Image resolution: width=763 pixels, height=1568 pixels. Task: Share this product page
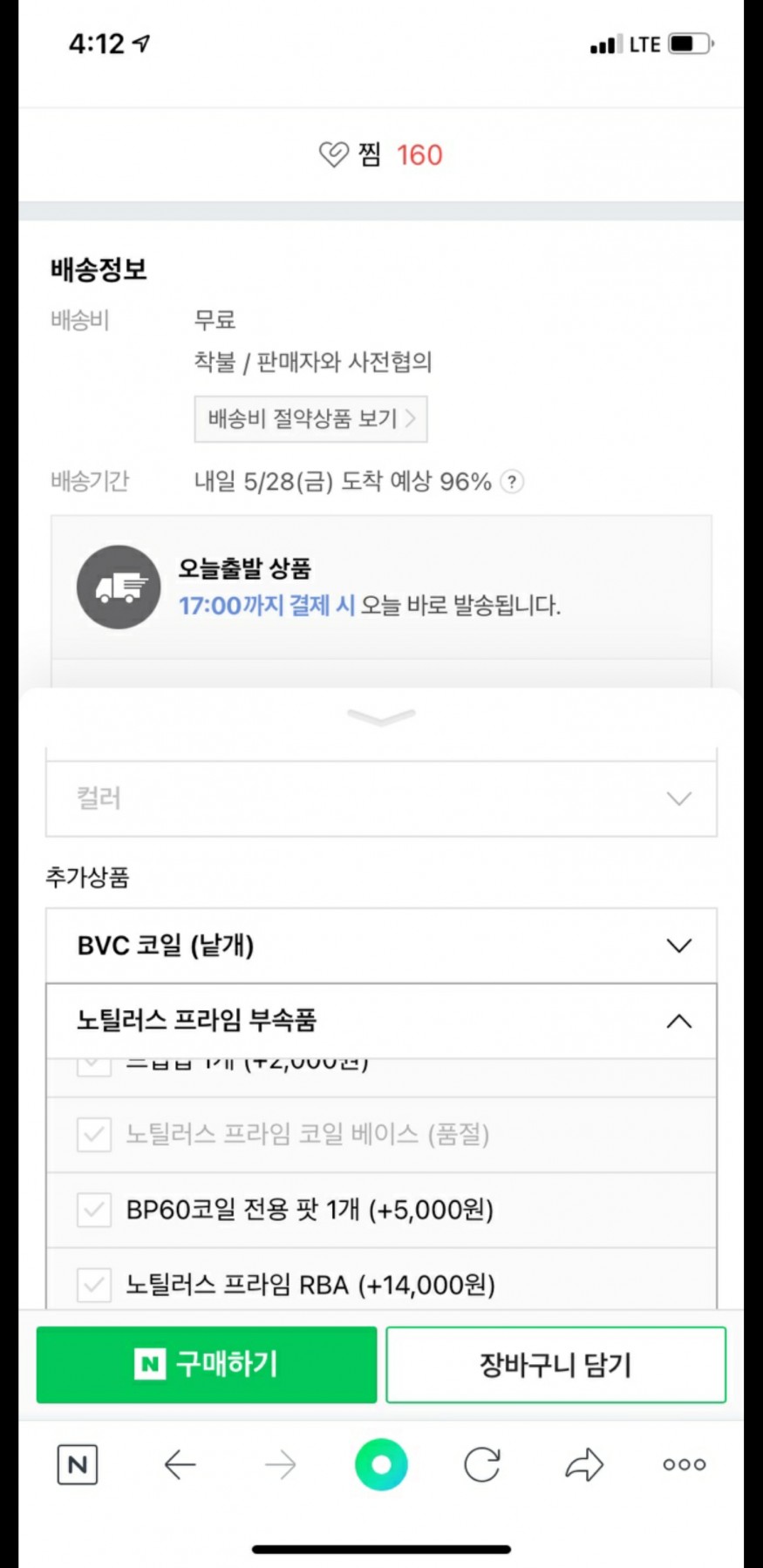[x=583, y=1464]
